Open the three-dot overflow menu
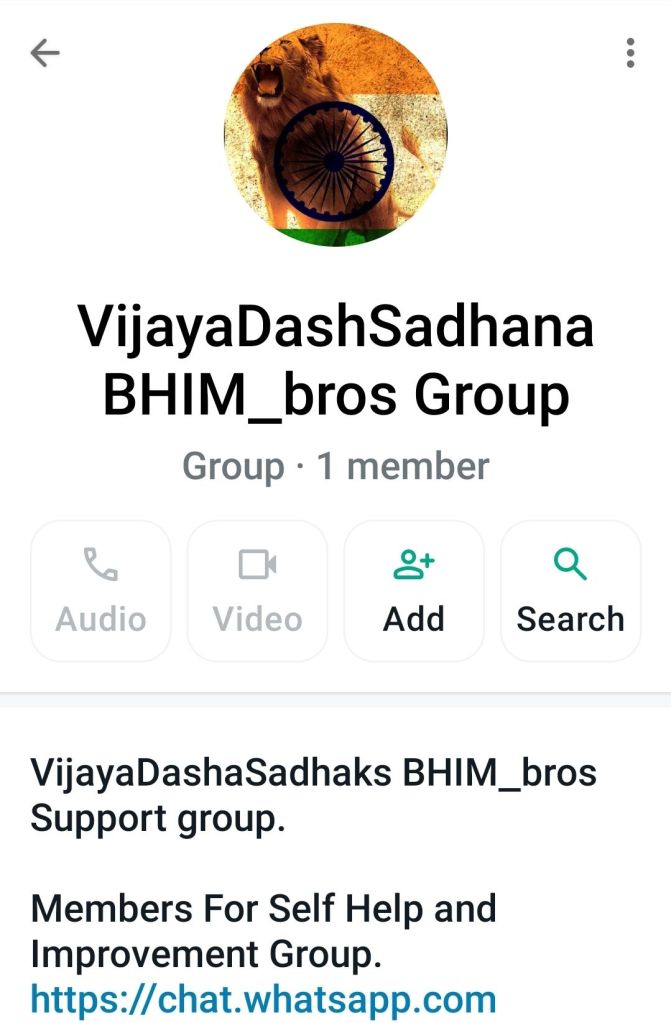The height and width of the screenshot is (1023, 671). point(630,53)
